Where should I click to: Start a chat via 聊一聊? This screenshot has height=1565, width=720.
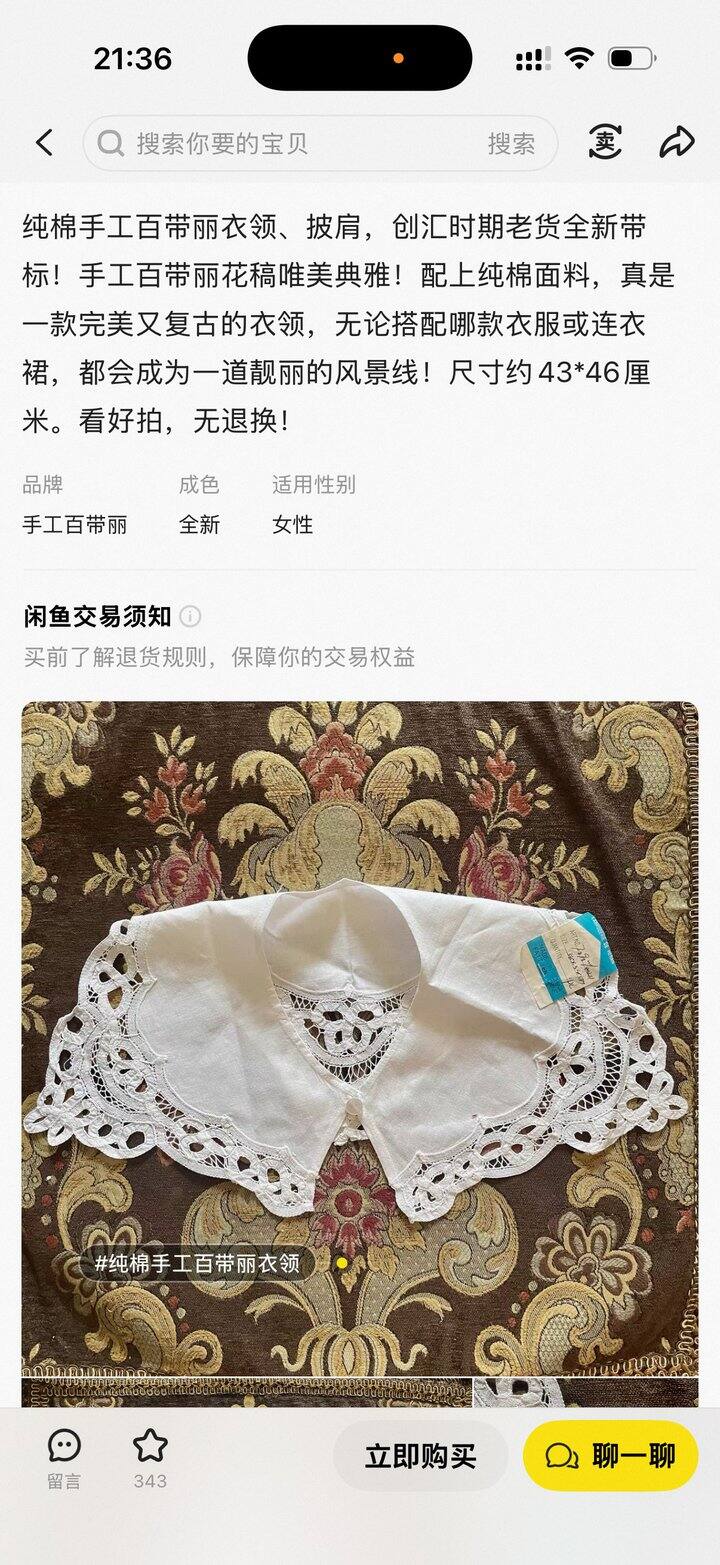click(610, 1456)
